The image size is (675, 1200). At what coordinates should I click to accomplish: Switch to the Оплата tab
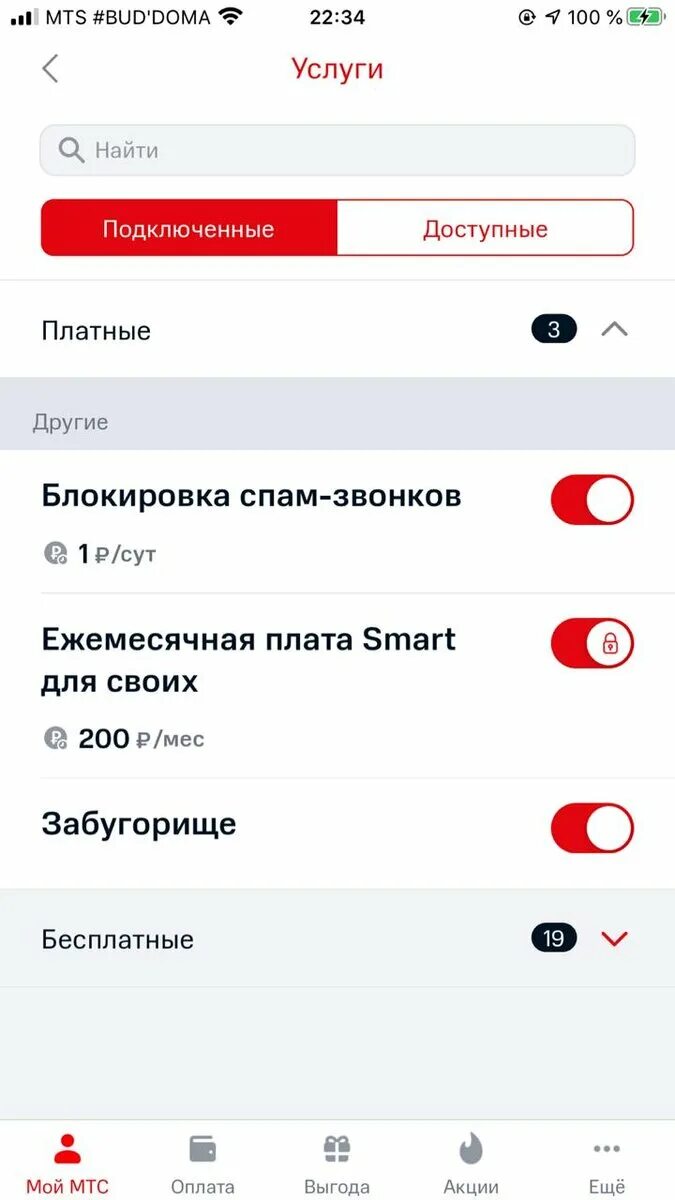(x=203, y=1163)
